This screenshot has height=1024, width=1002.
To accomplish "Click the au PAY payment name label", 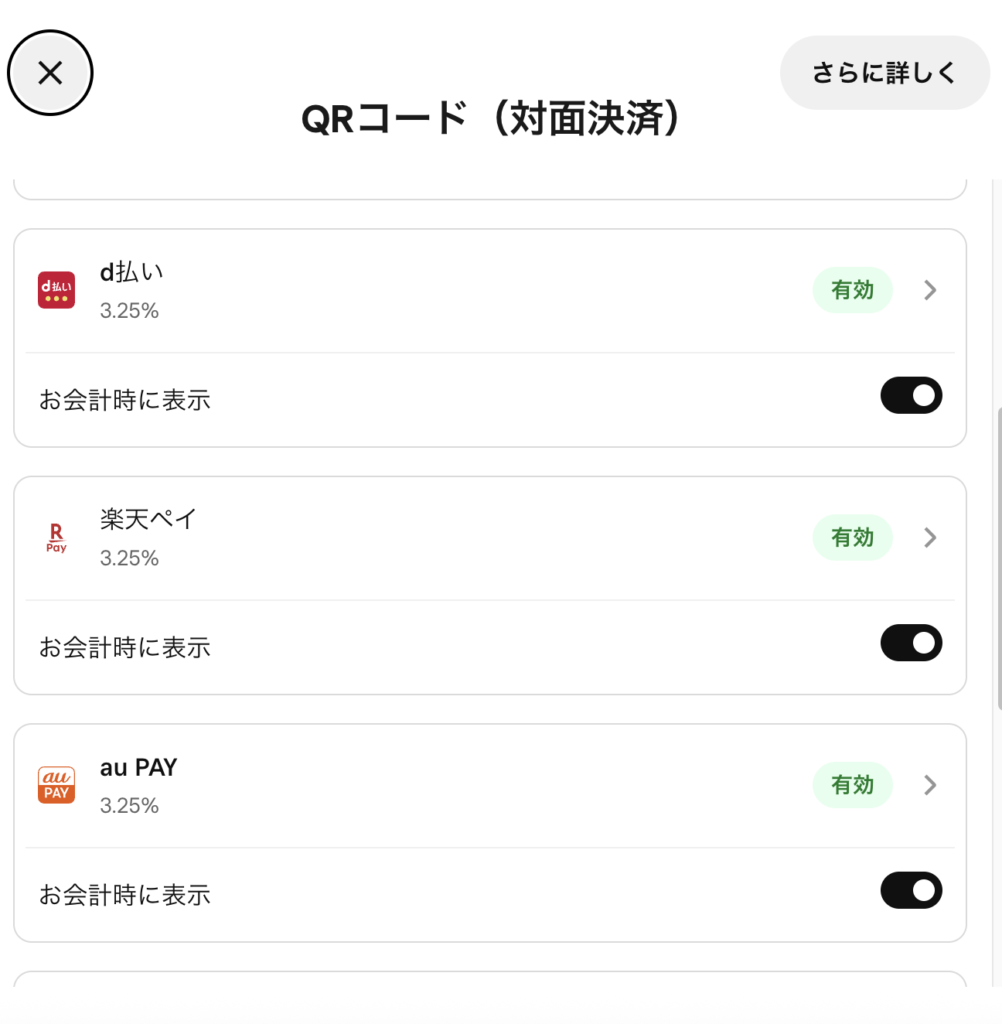I will click(x=138, y=767).
